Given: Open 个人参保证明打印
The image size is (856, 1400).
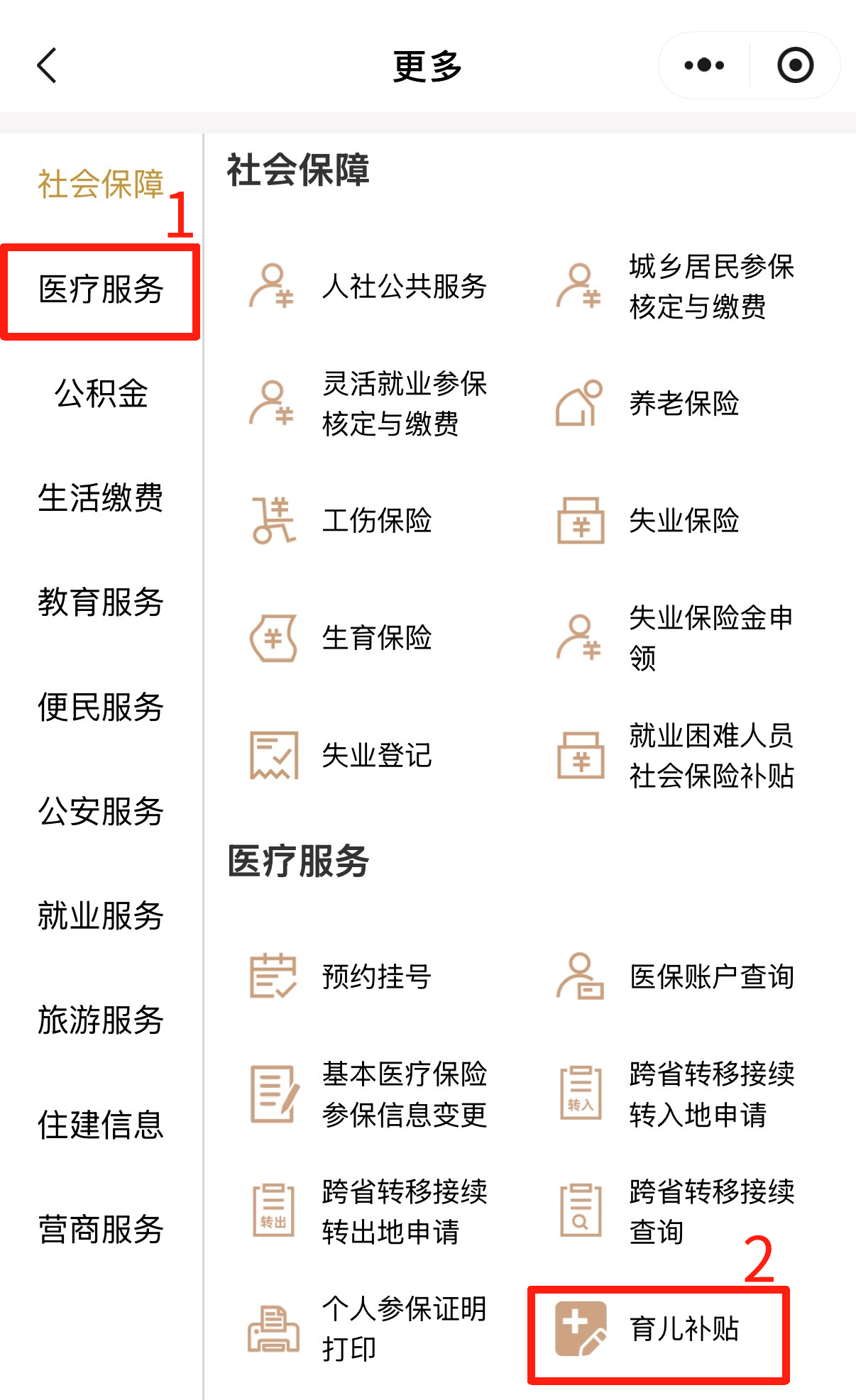Looking at the screenshot, I should pos(369,1328).
